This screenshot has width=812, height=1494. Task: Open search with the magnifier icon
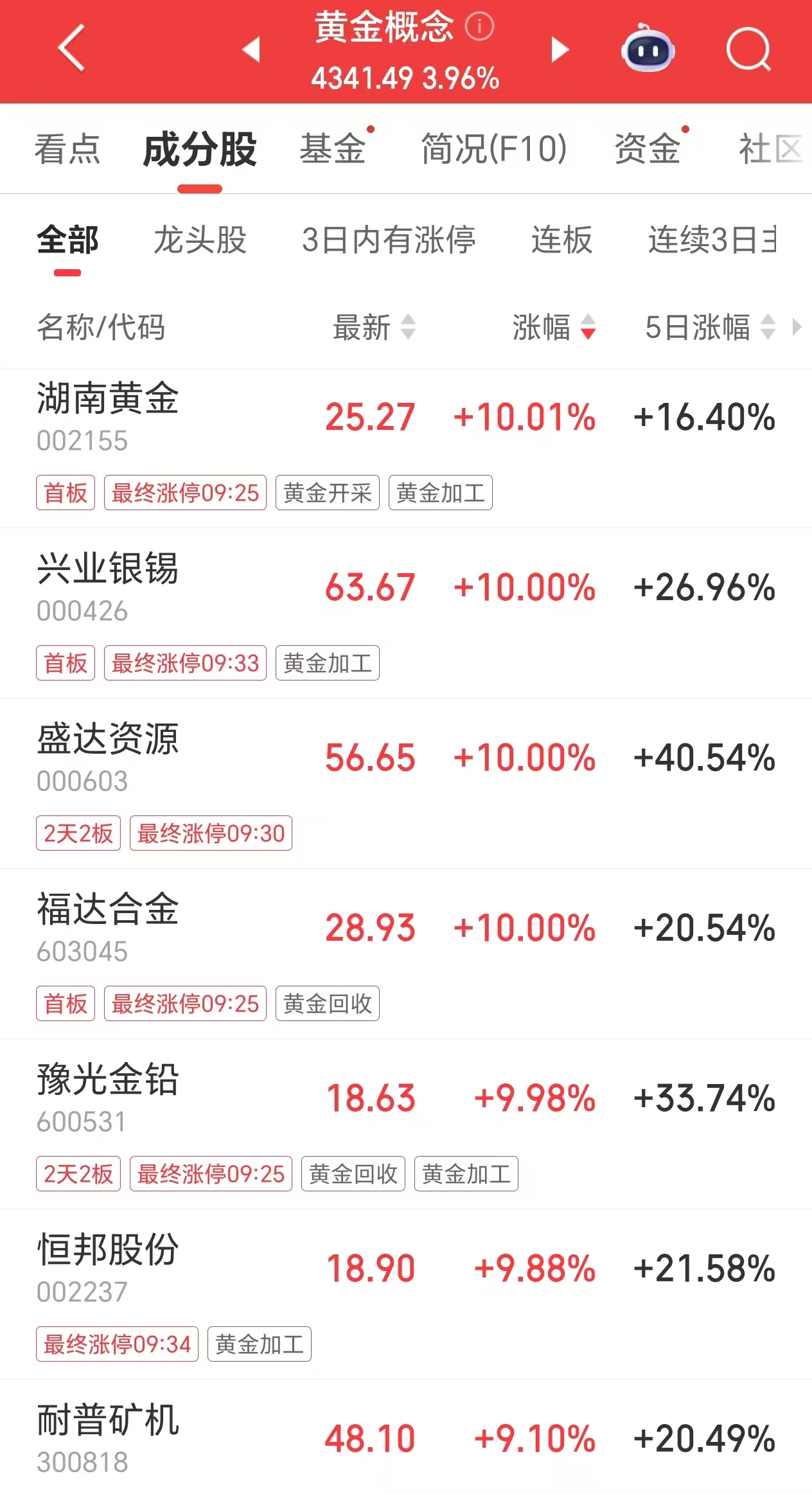point(748,49)
